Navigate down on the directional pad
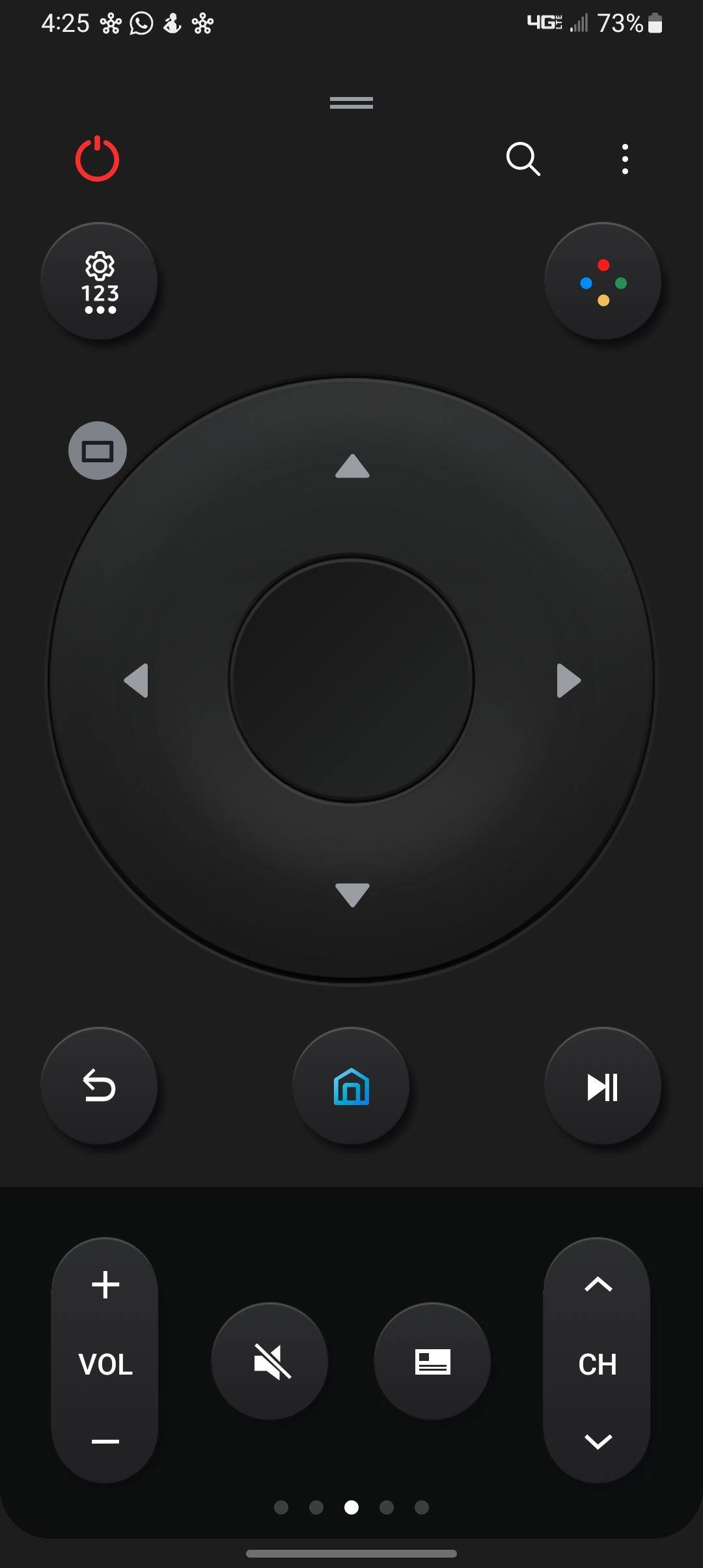The width and height of the screenshot is (703, 1568). [x=352, y=895]
